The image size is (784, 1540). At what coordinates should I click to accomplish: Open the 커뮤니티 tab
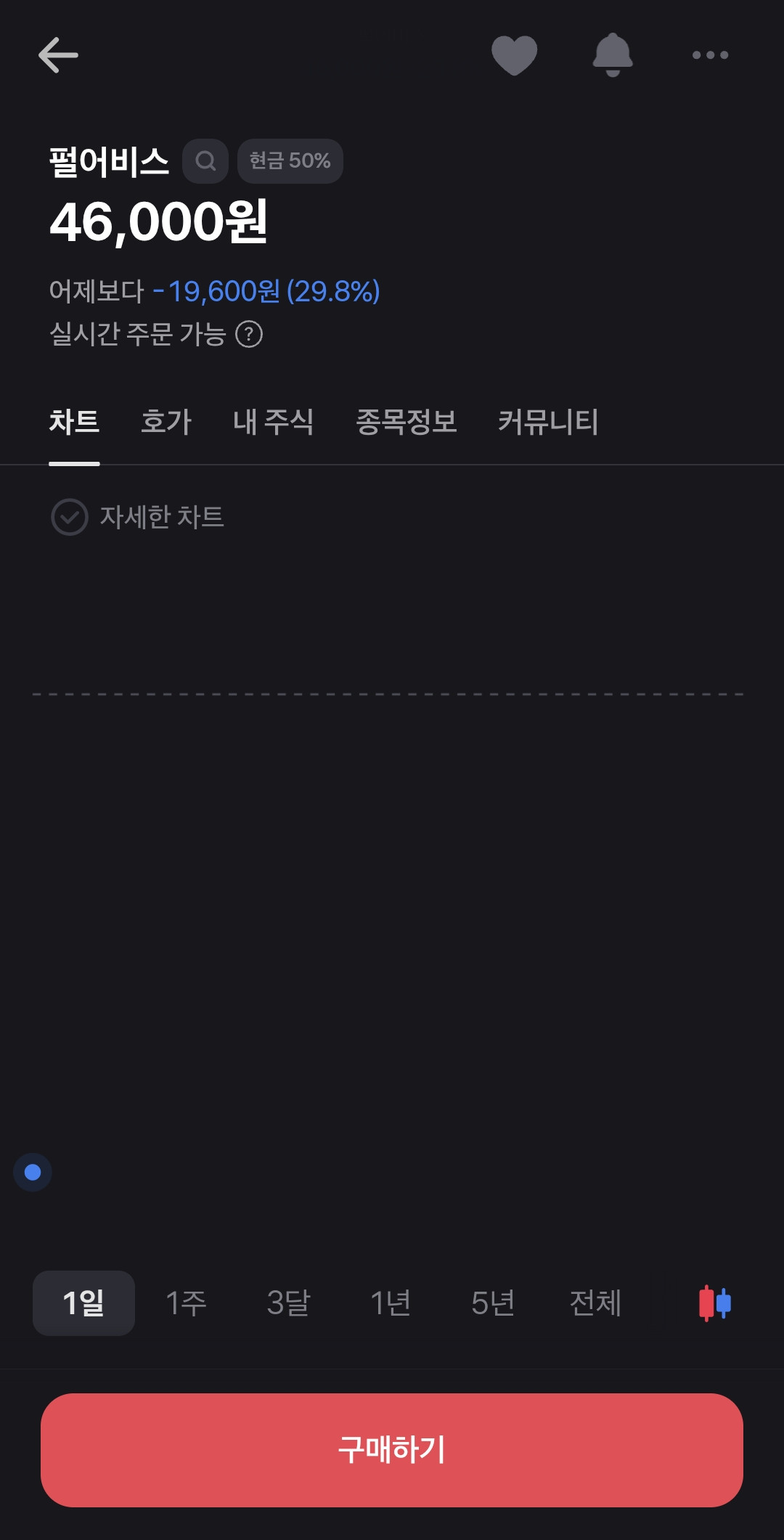pyautogui.click(x=548, y=422)
